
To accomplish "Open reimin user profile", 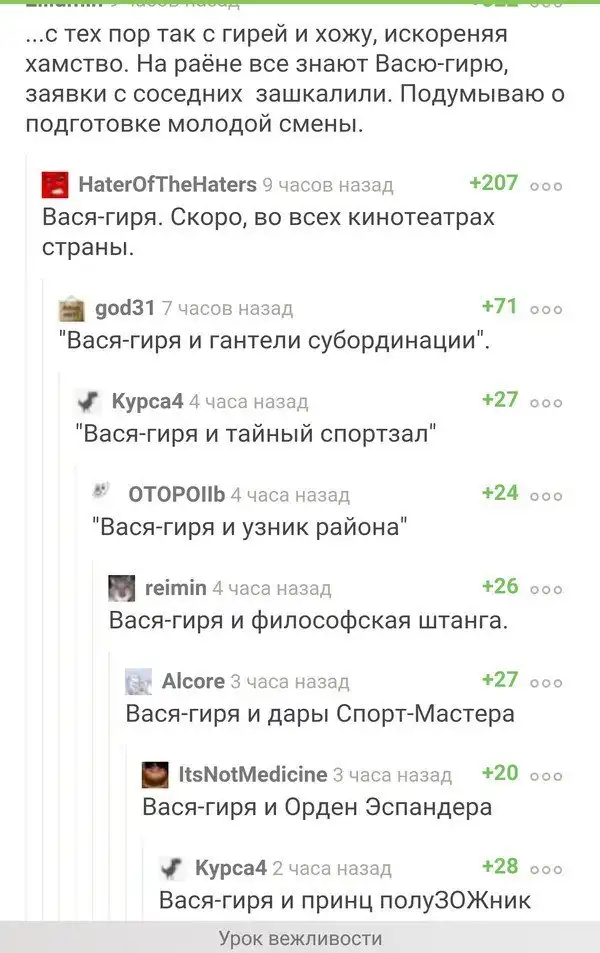I will [175, 588].
